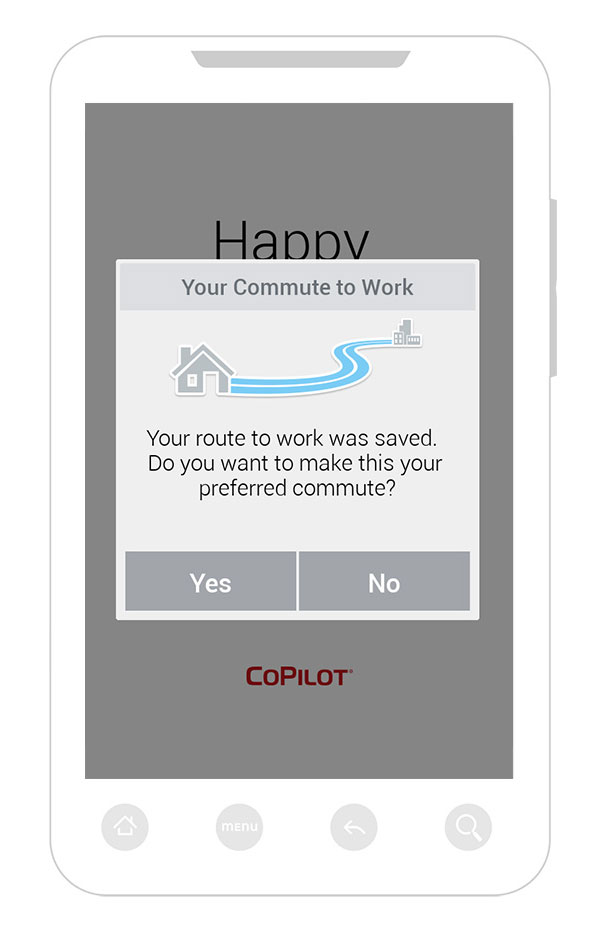Decline by tapping No
The image size is (601, 947).
point(384,581)
